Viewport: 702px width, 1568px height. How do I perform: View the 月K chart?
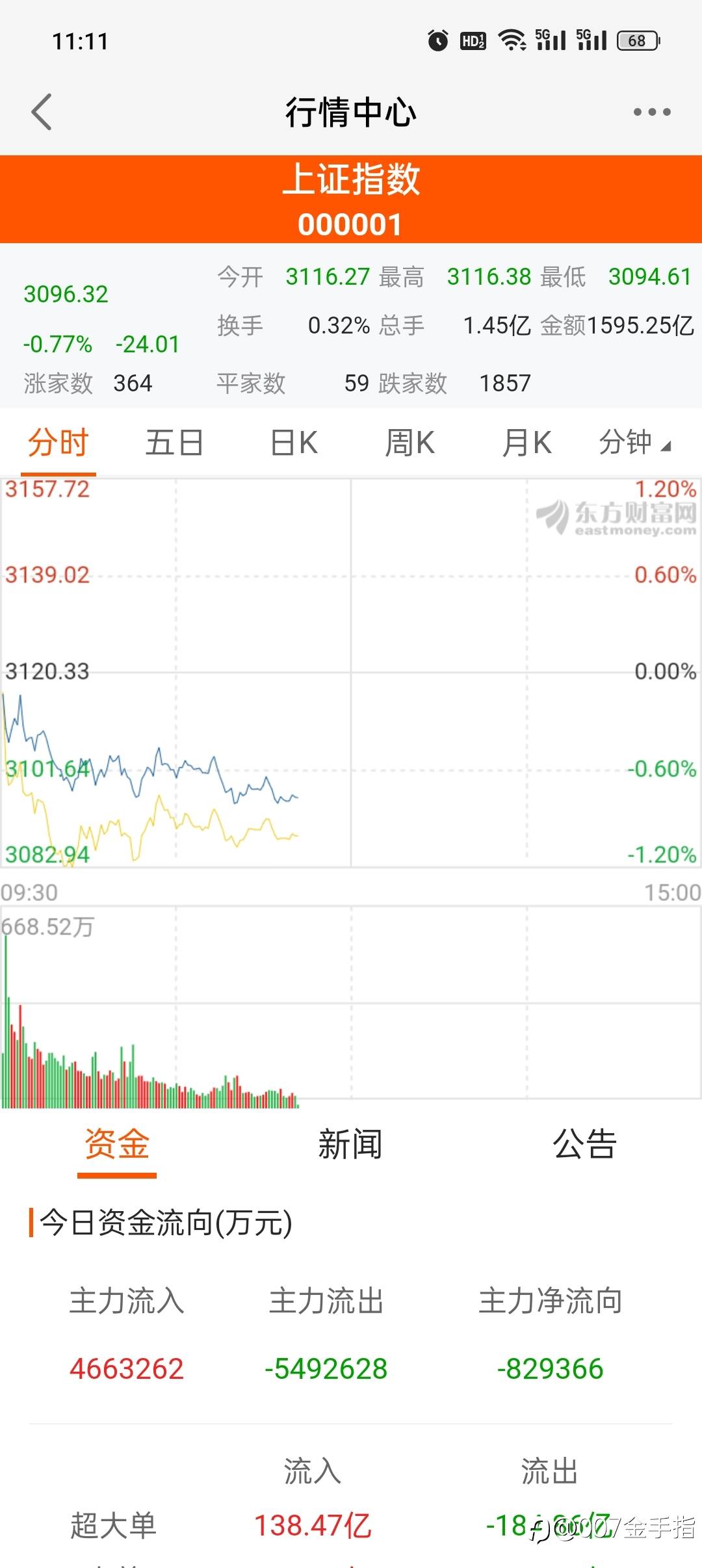pyautogui.click(x=526, y=443)
